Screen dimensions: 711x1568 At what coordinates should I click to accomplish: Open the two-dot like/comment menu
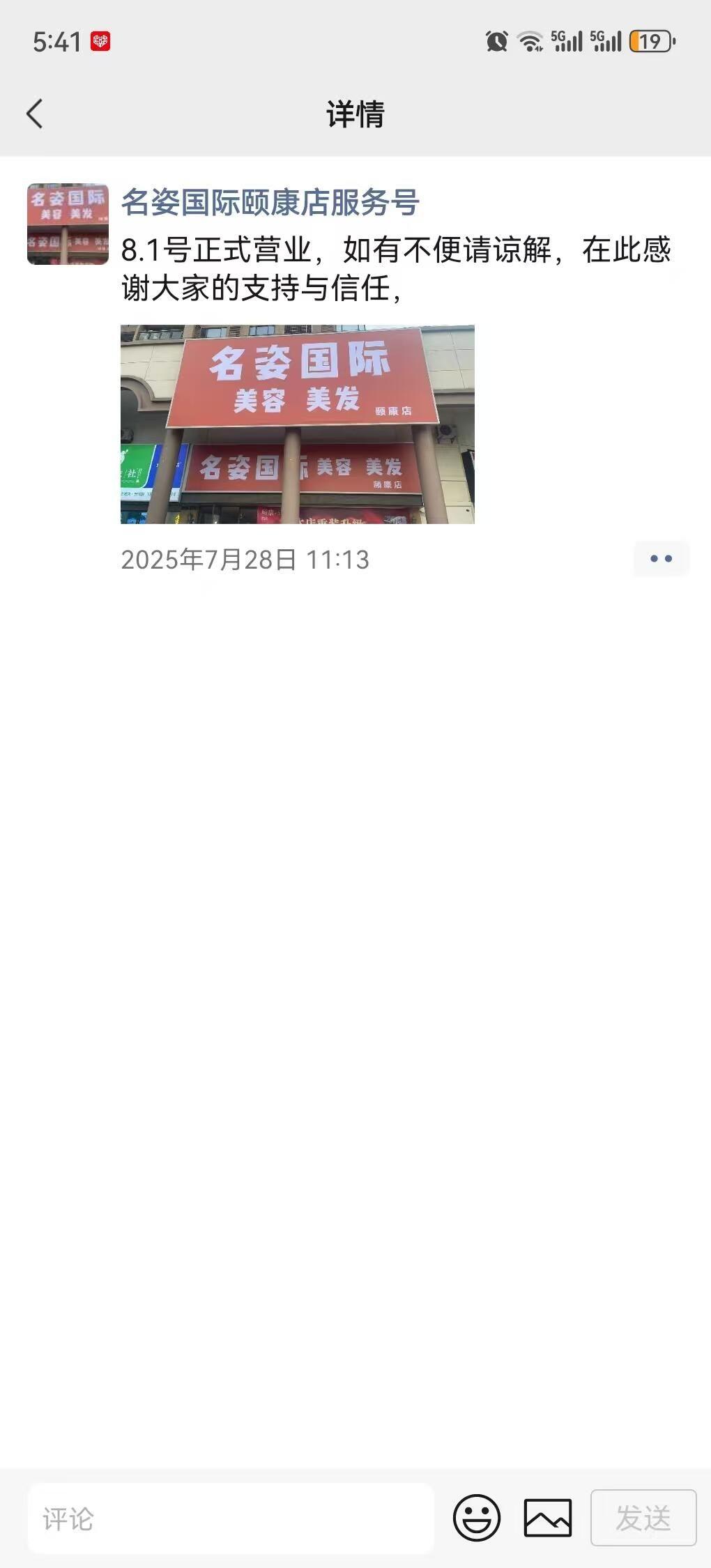[661, 559]
